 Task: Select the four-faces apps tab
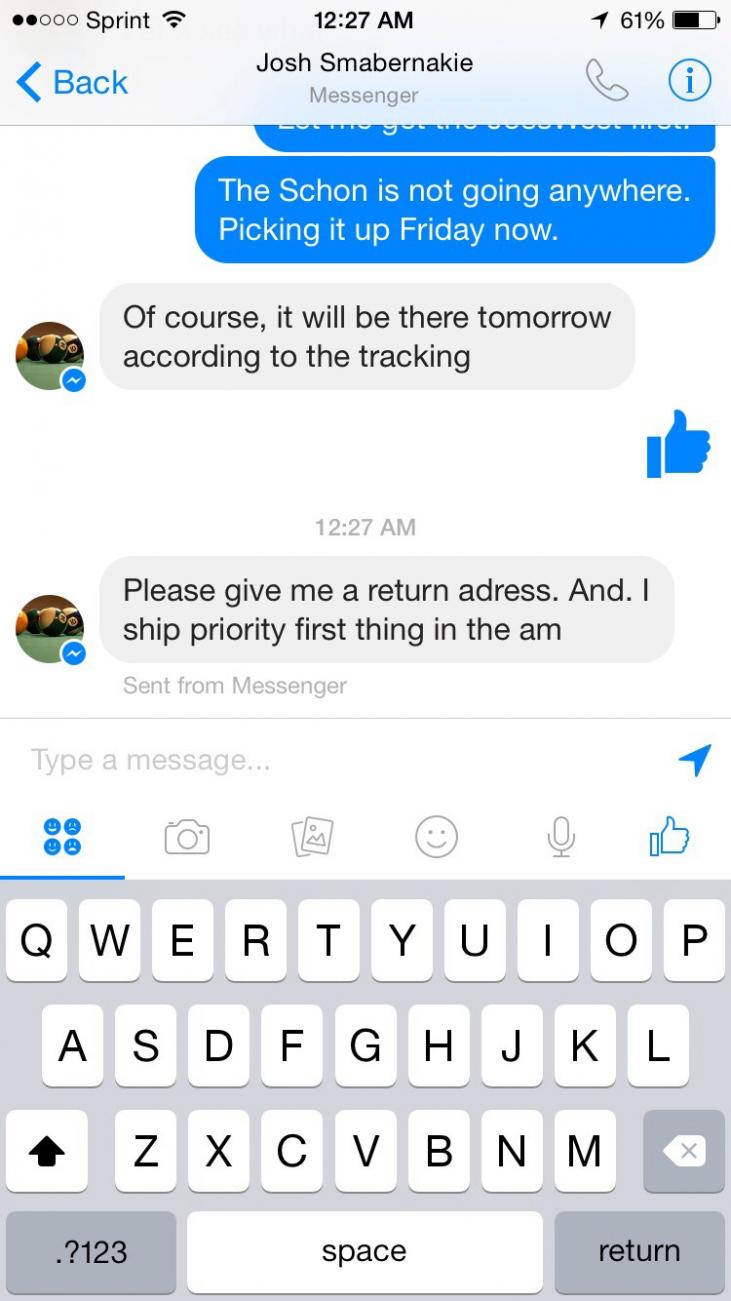[x=63, y=836]
